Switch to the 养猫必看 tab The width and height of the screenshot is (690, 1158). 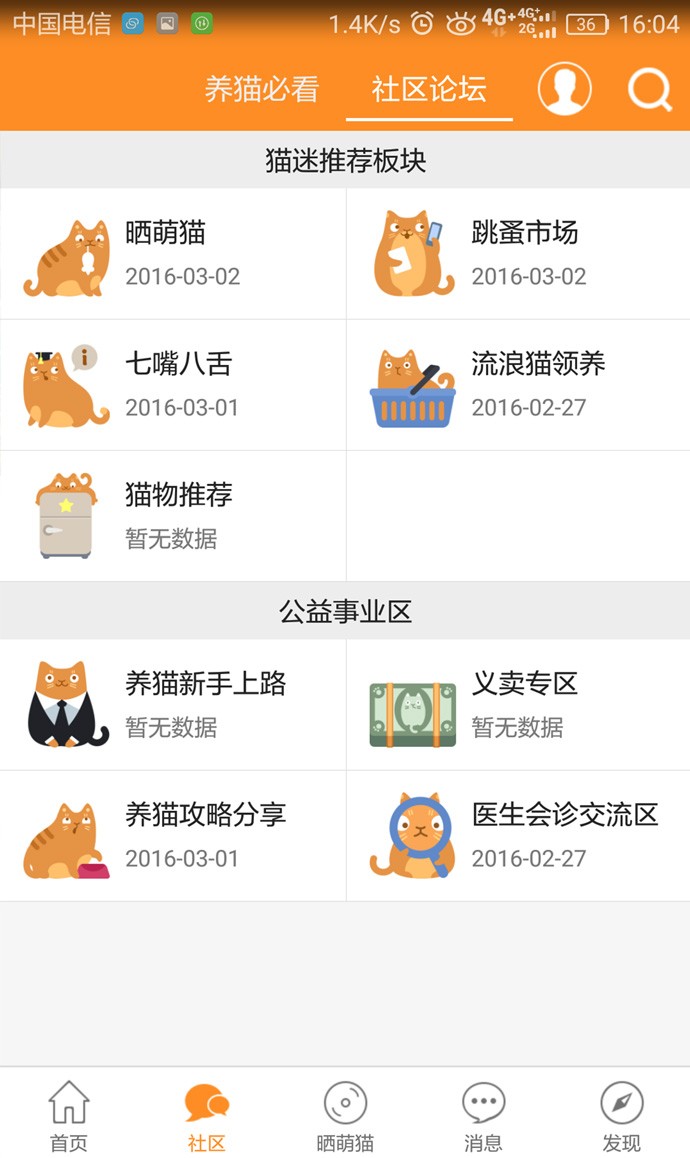click(x=262, y=89)
